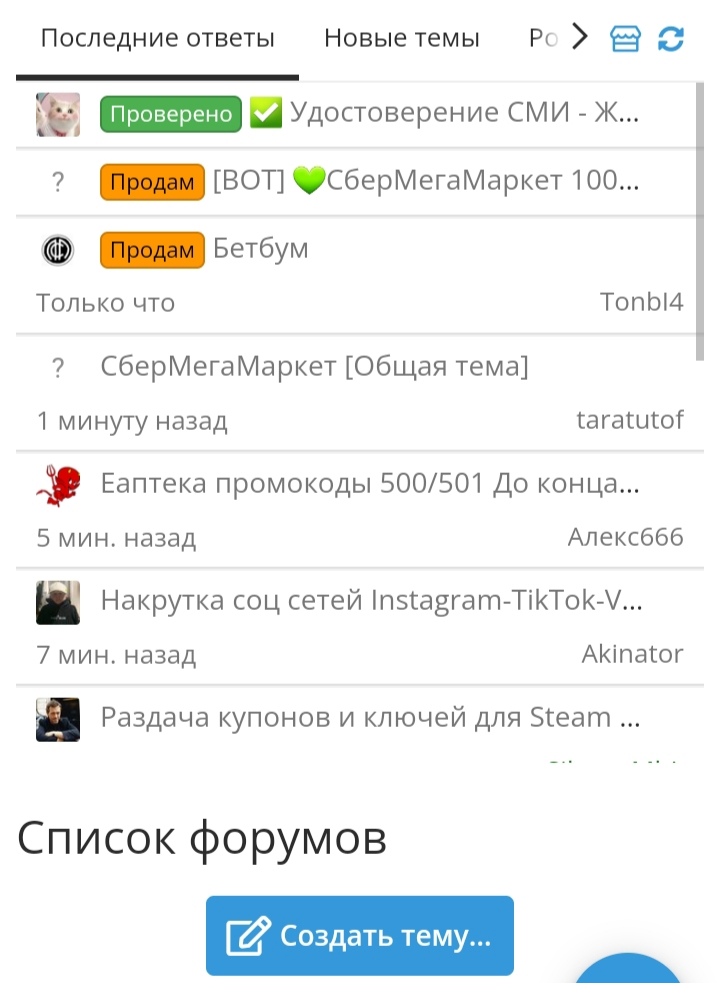Refresh the latest replies list
Viewport: 720px width, 983px height.
tap(670, 39)
